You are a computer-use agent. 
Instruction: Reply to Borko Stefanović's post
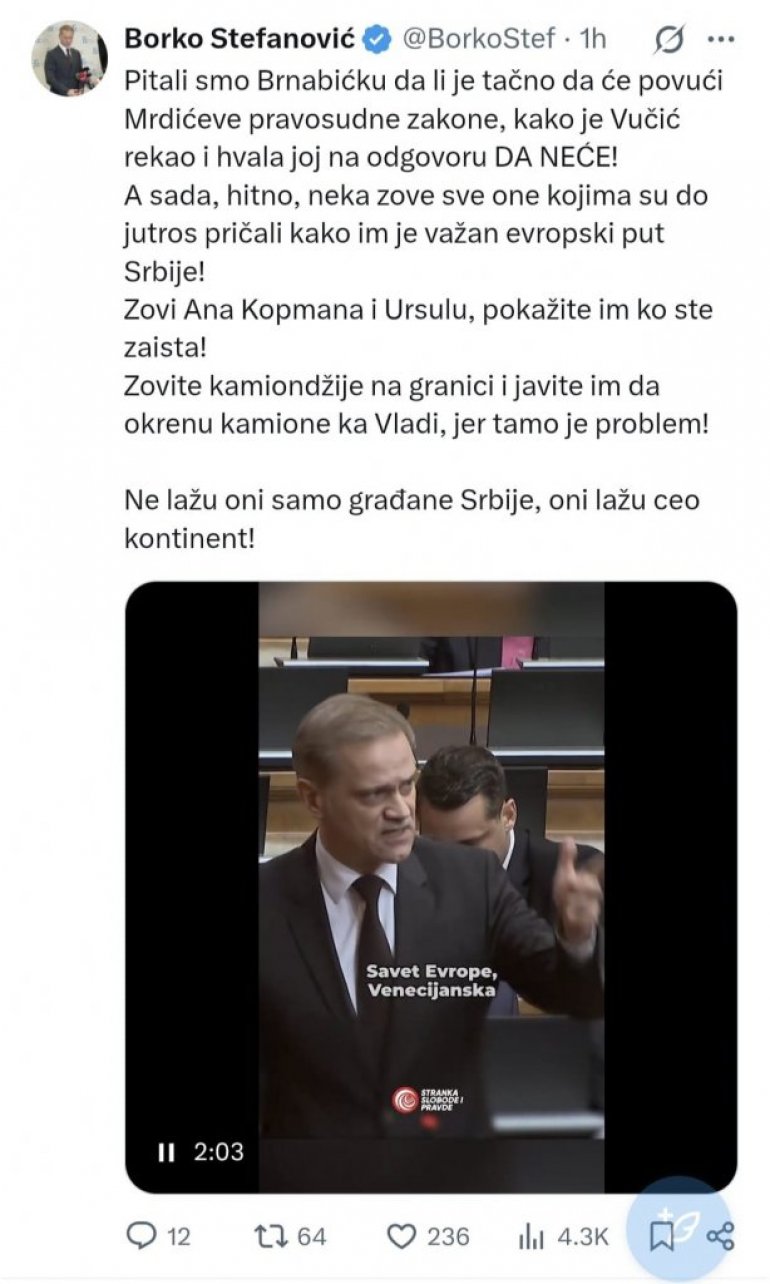(143, 1236)
